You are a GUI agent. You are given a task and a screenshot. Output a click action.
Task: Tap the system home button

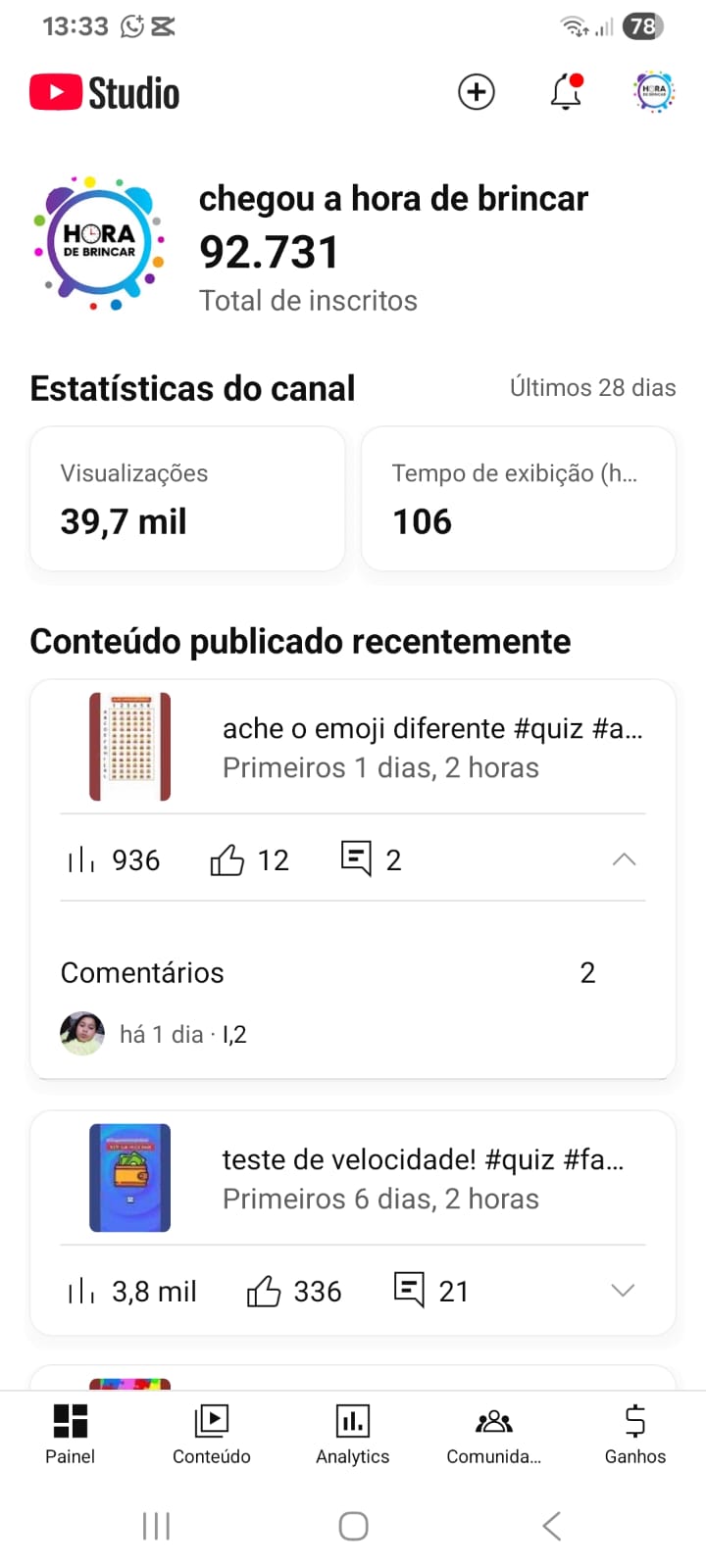click(353, 1526)
